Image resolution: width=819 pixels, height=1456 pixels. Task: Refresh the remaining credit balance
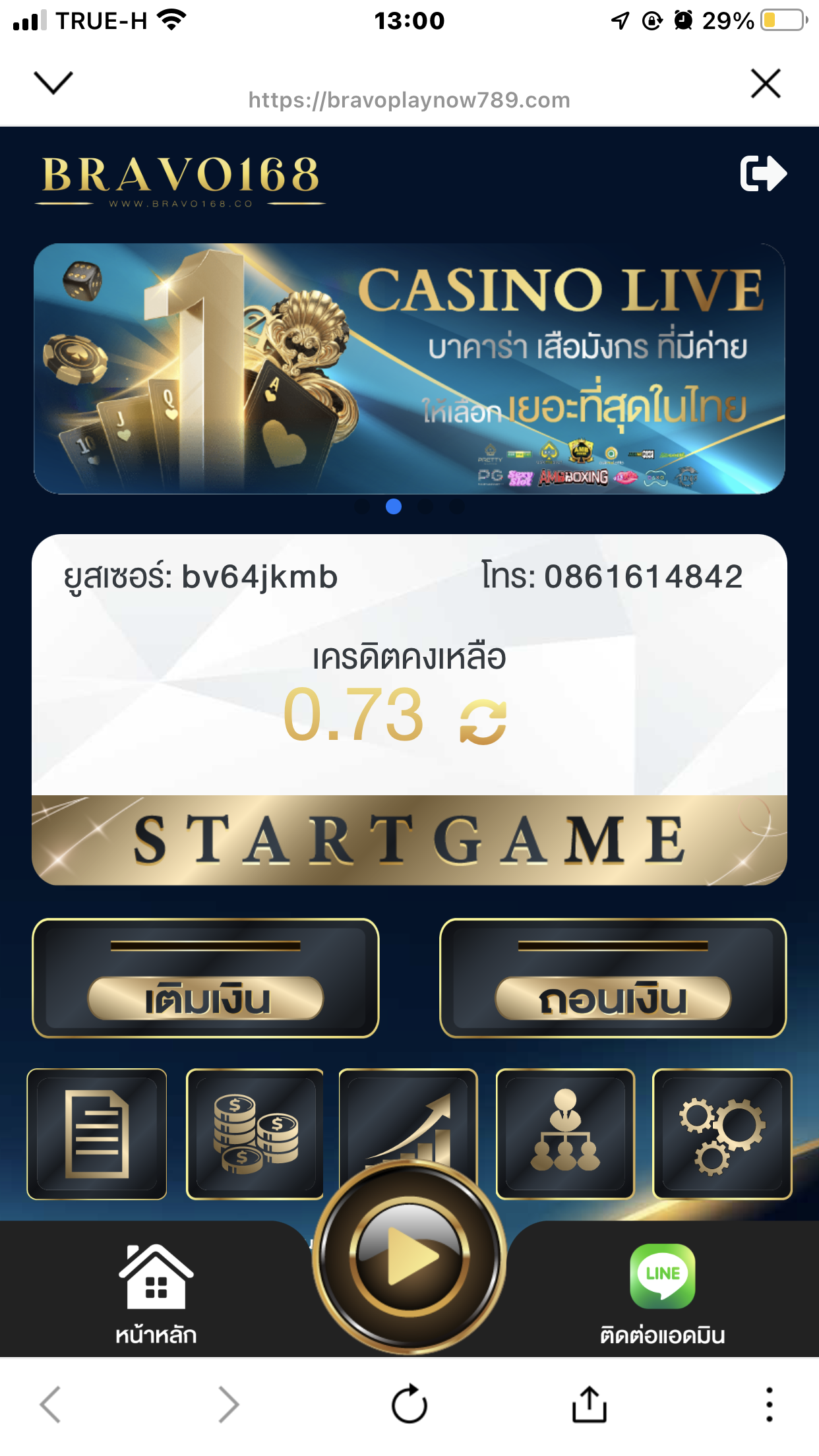(483, 721)
